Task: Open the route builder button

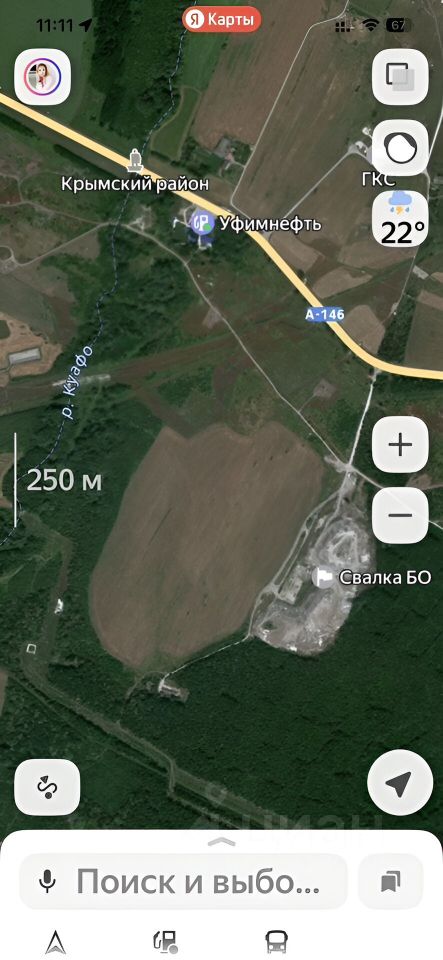Action: [x=47, y=787]
